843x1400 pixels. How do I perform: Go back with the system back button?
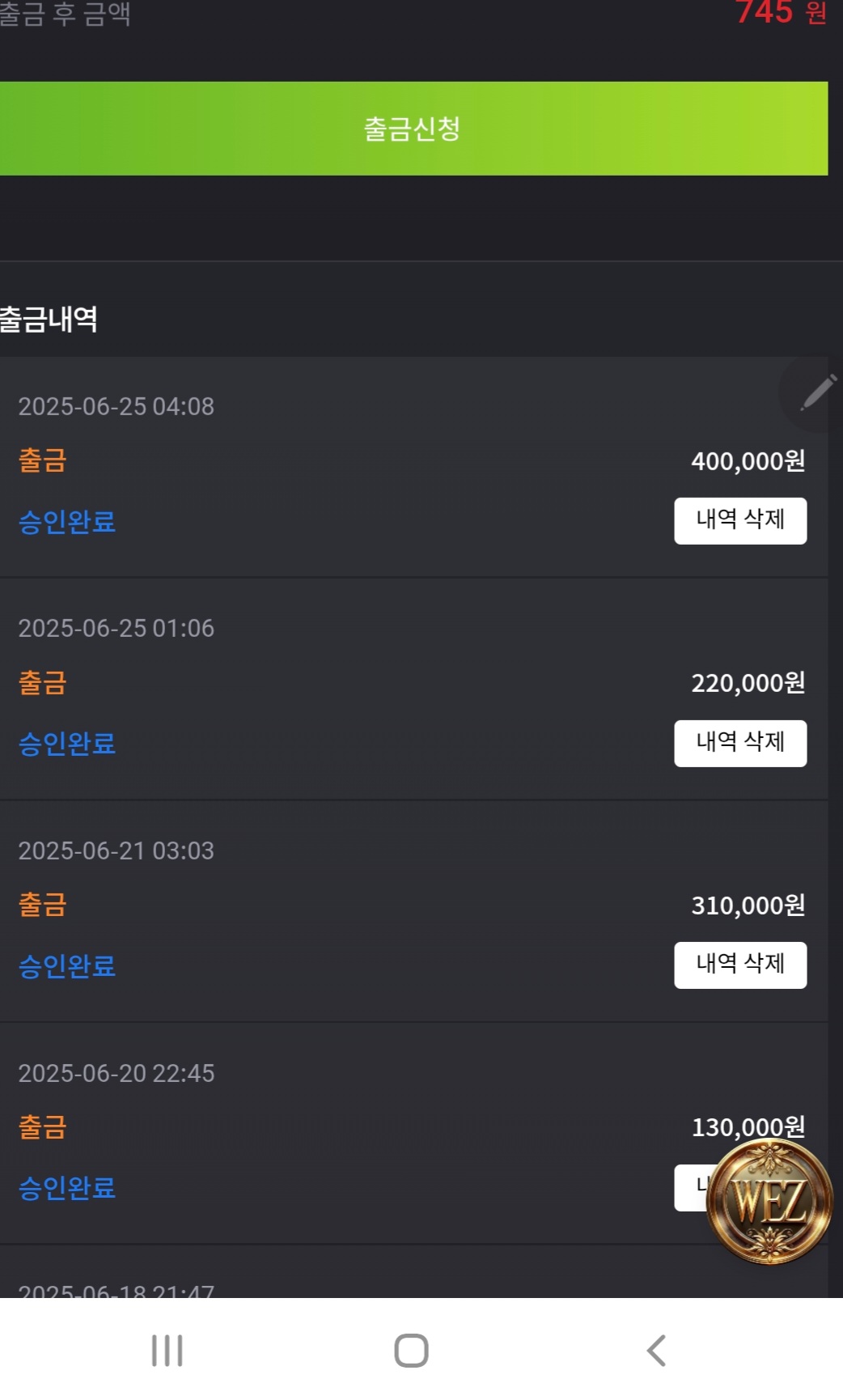[x=656, y=1350]
